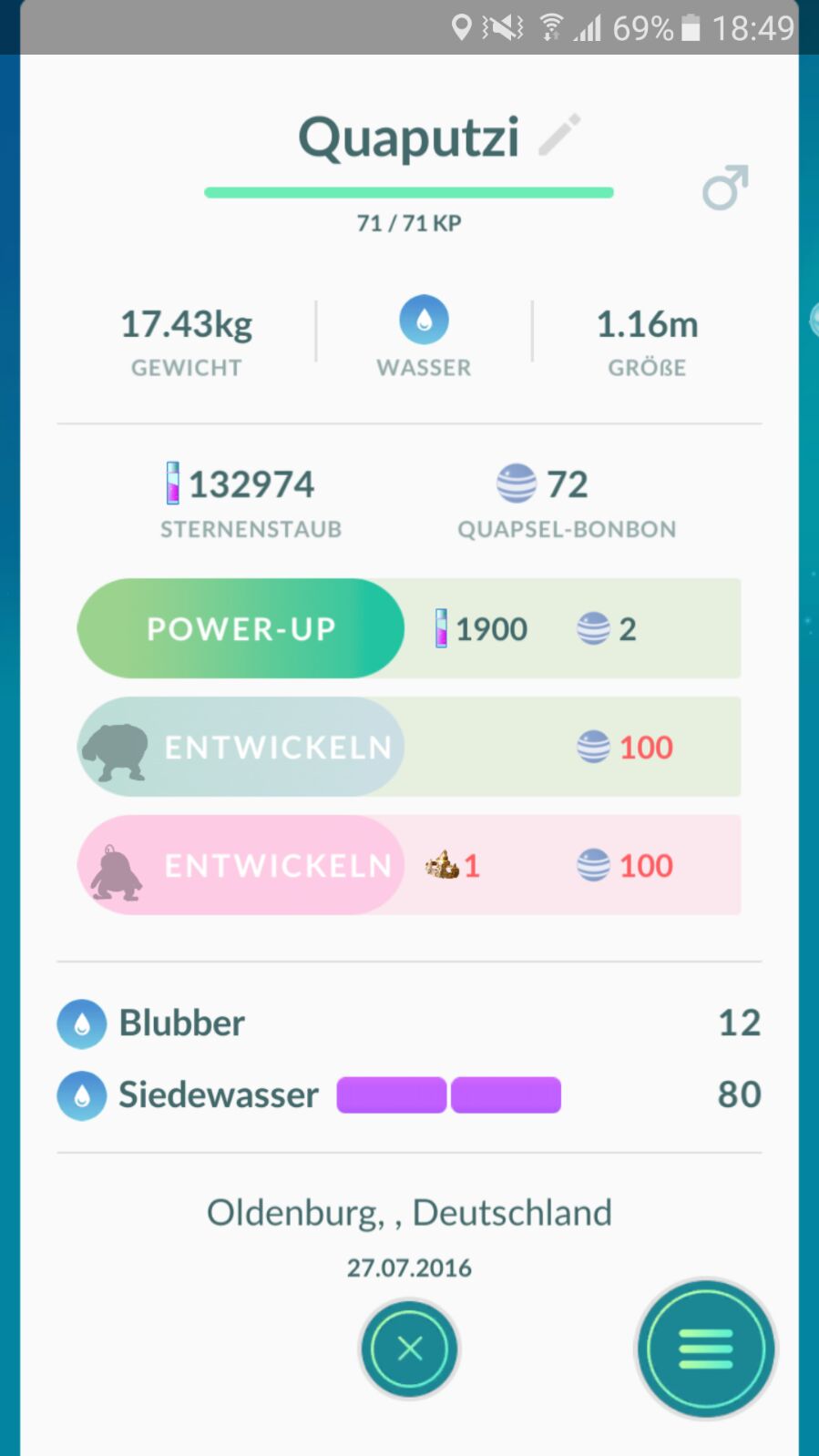Close the Pokémon details screen
The width and height of the screenshot is (819, 1456).
tap(409, 1349)
